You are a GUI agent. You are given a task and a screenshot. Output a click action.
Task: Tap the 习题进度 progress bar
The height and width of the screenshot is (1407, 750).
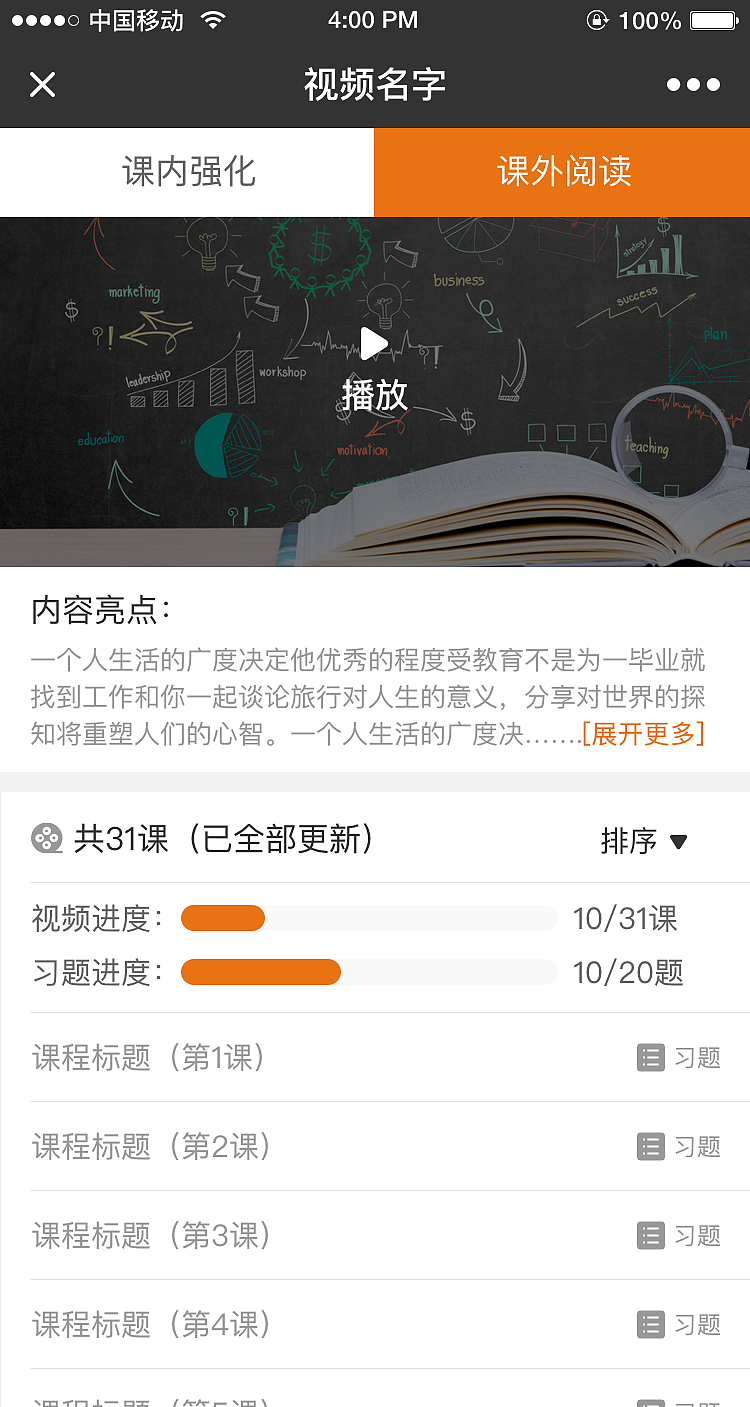click(x=368, y=972)
